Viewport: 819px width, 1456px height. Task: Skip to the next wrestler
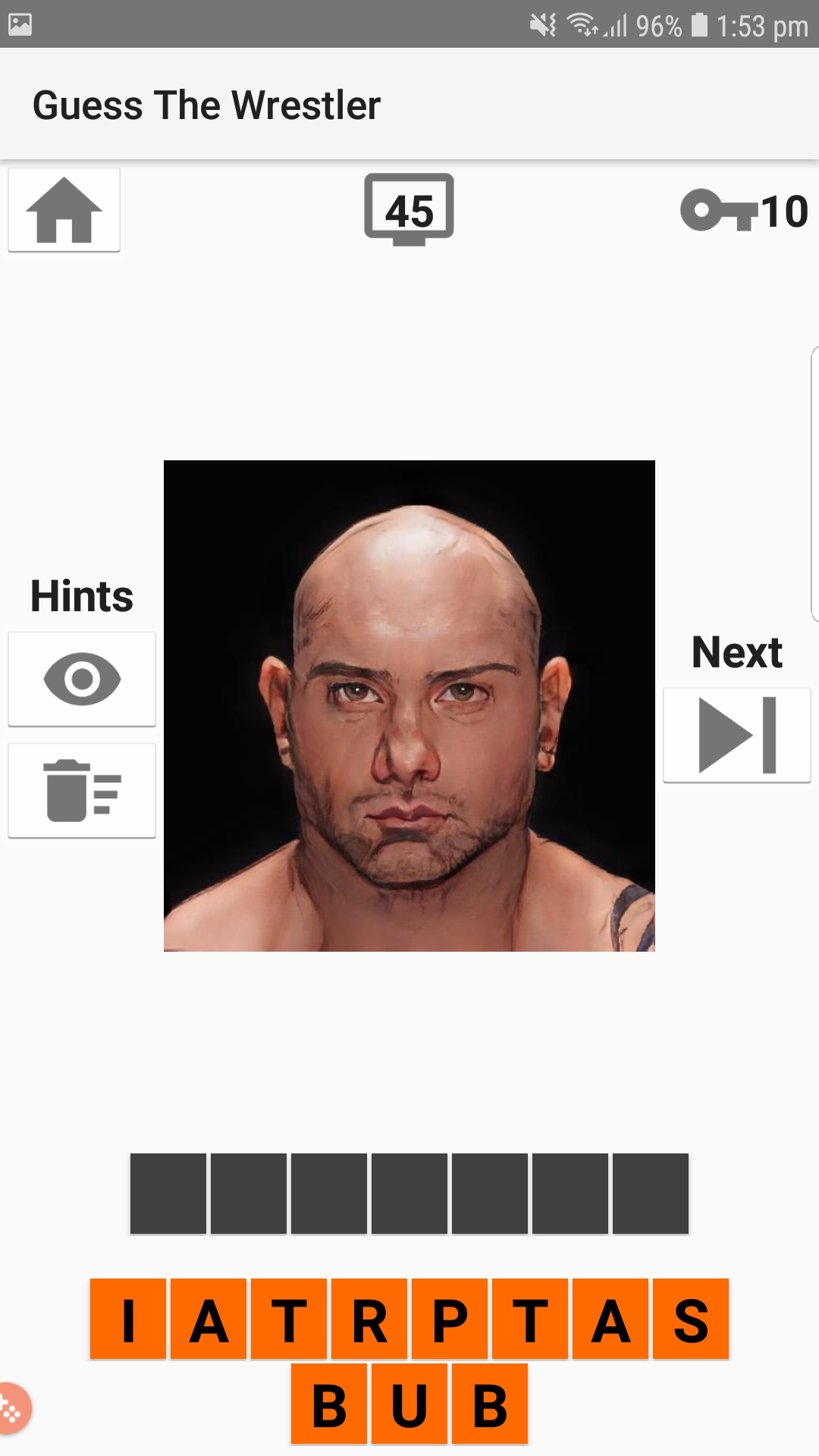click(x=737, y=735)
